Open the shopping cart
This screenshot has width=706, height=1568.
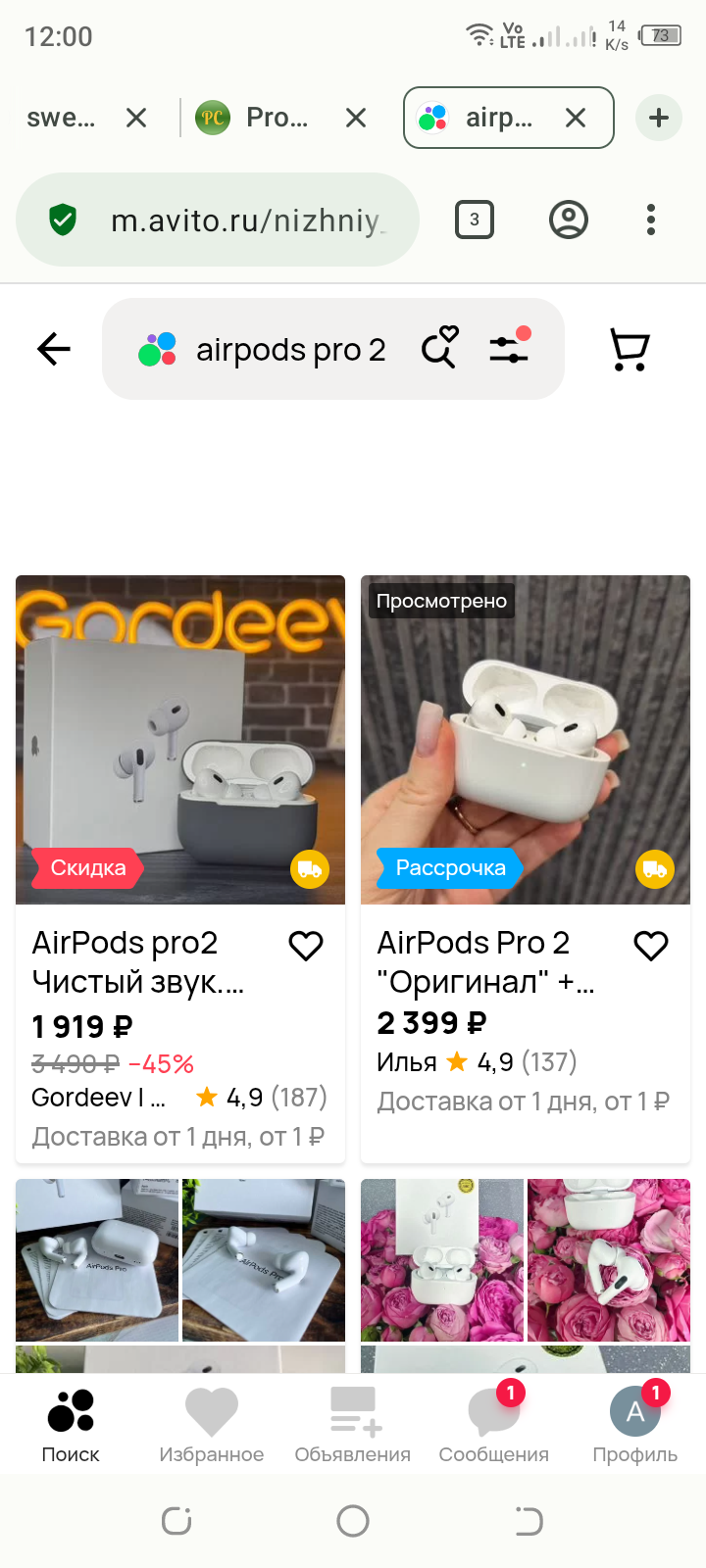point(630,349)
